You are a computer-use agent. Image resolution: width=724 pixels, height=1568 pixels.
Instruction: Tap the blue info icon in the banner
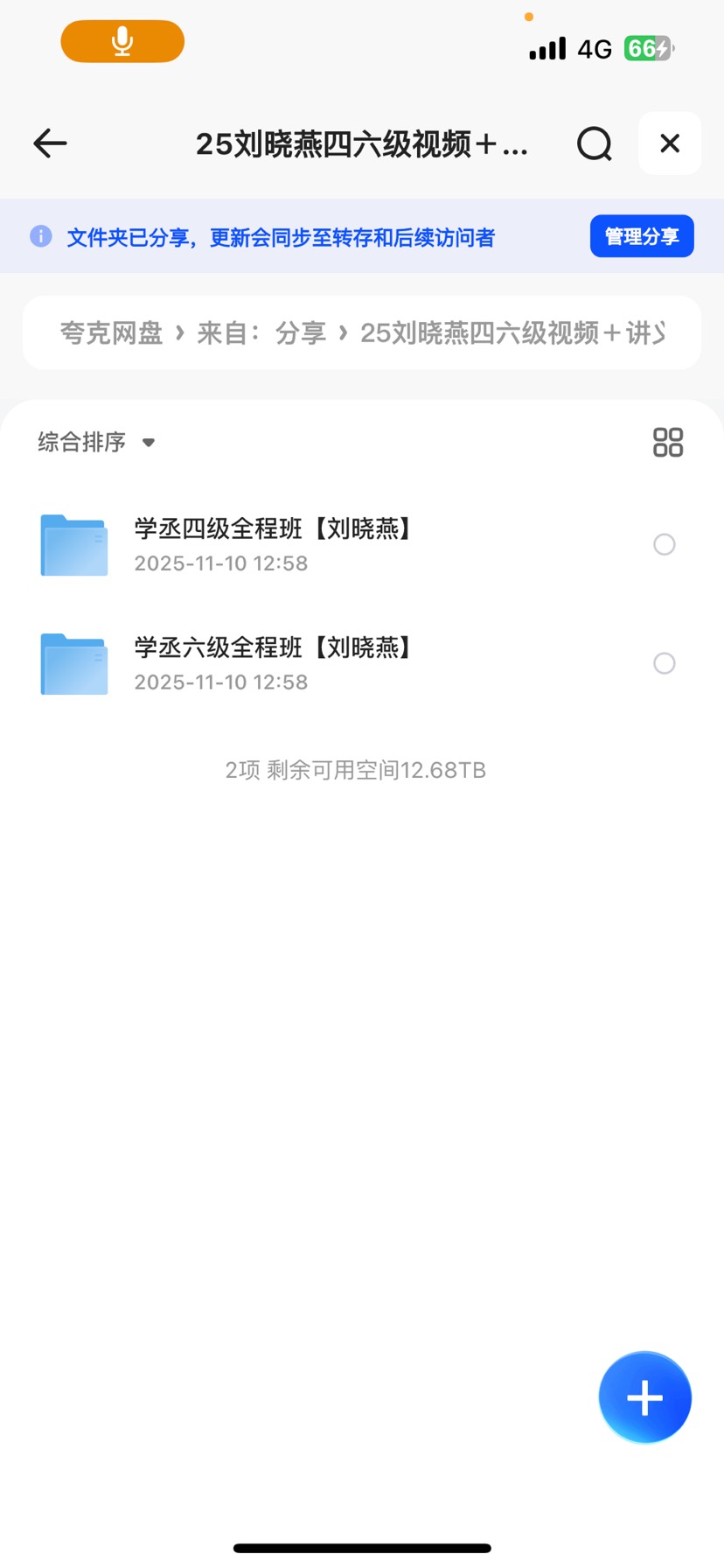(x=40, y=236)
